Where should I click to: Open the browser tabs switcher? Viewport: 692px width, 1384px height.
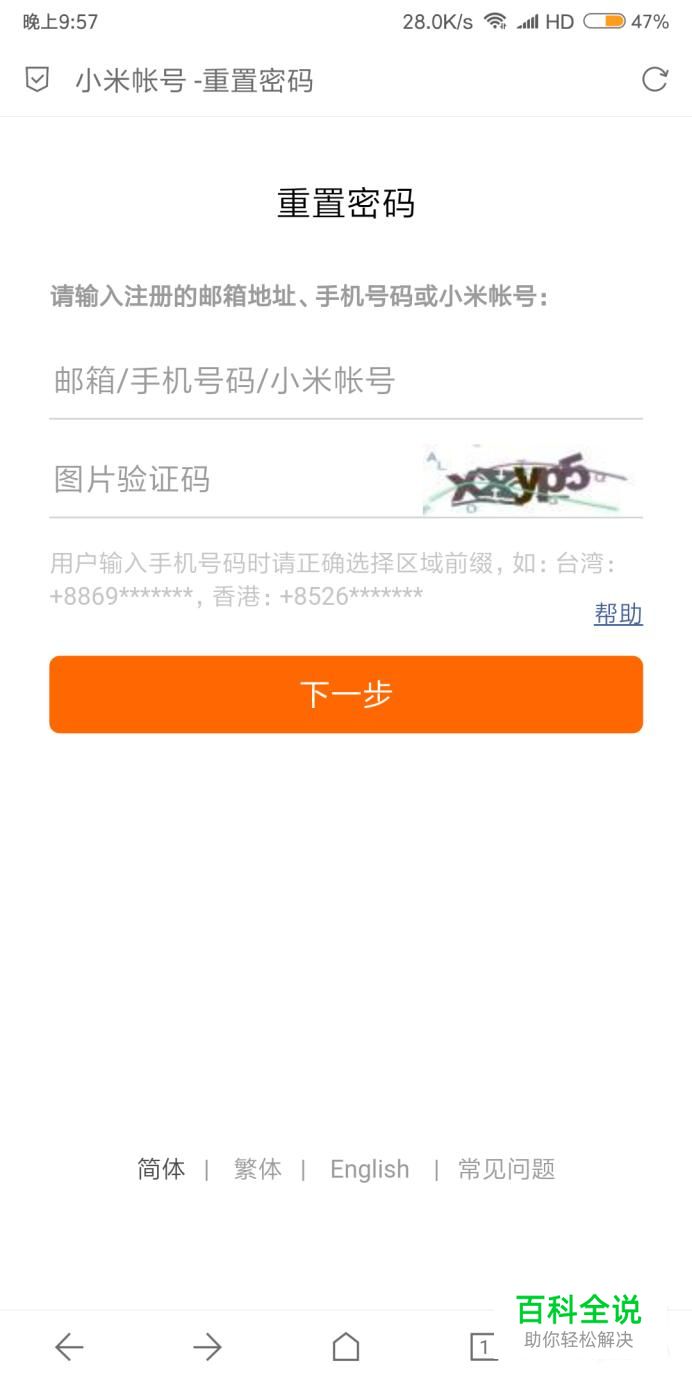[x=484, y=1347]
